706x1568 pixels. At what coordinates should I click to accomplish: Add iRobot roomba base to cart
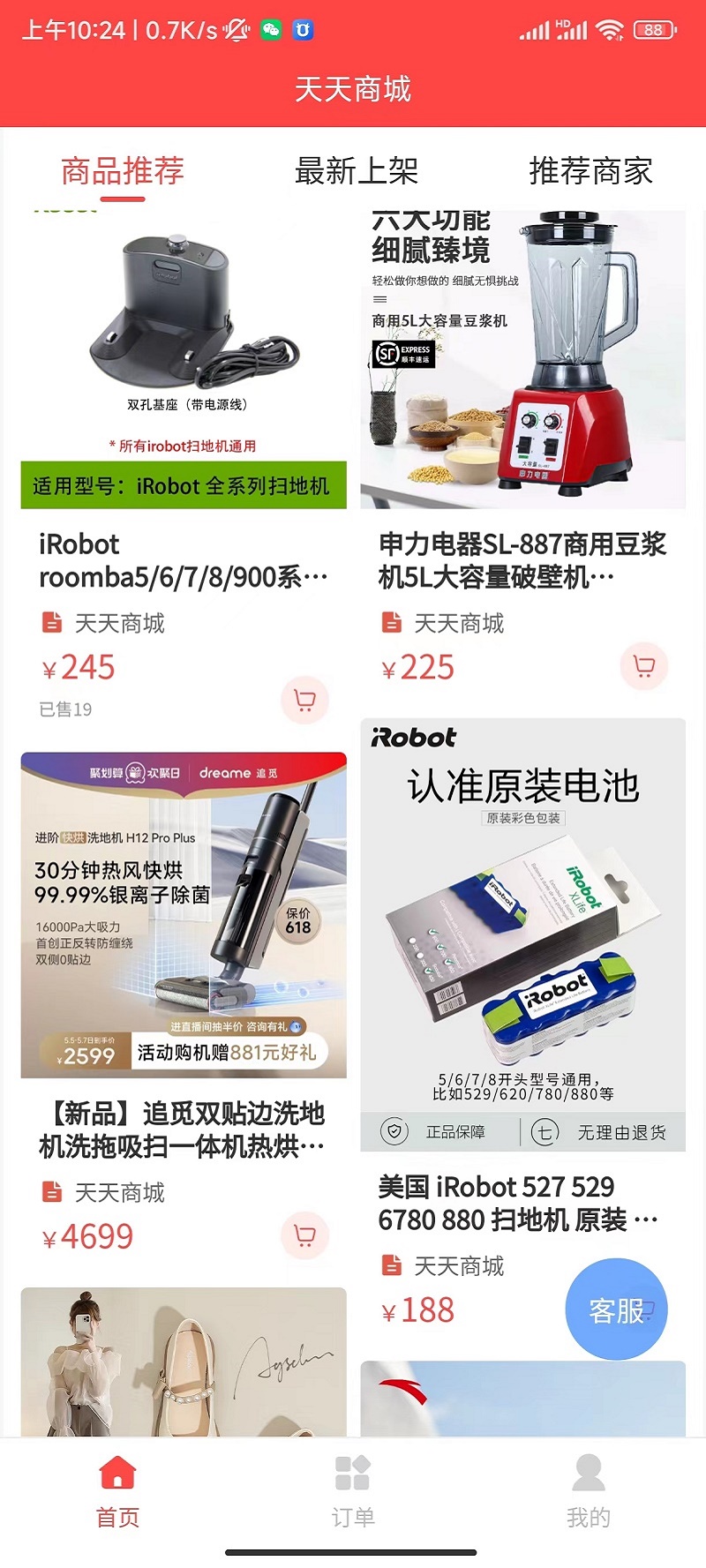click(x=304, y=700)
